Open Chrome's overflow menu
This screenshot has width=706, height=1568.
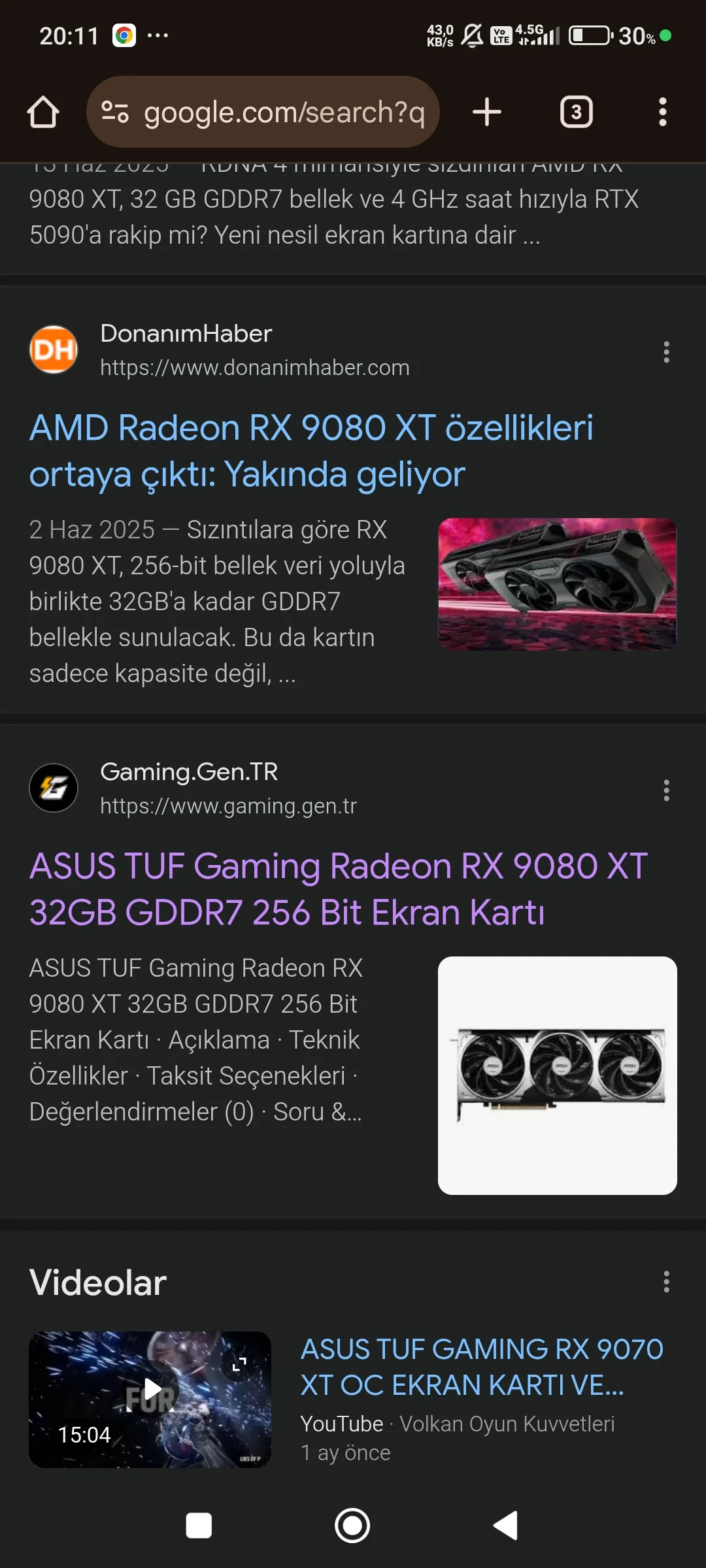662,112
